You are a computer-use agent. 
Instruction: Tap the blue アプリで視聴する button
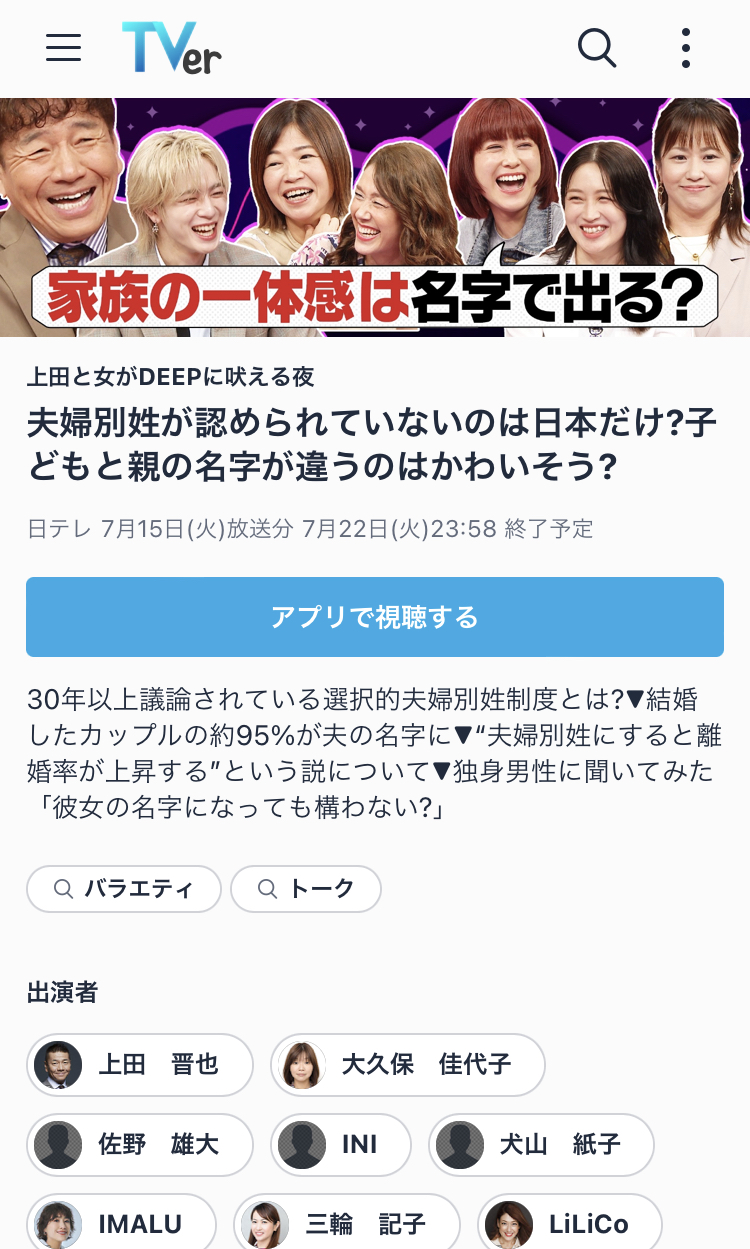coord(375,617)
